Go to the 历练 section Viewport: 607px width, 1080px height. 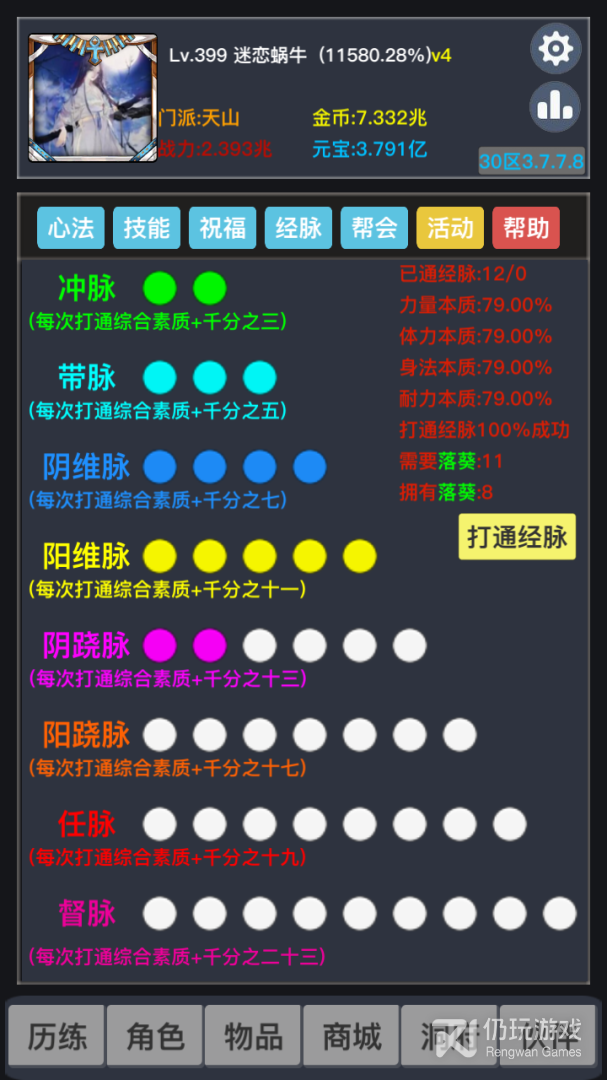click(x=57, y=1036)
